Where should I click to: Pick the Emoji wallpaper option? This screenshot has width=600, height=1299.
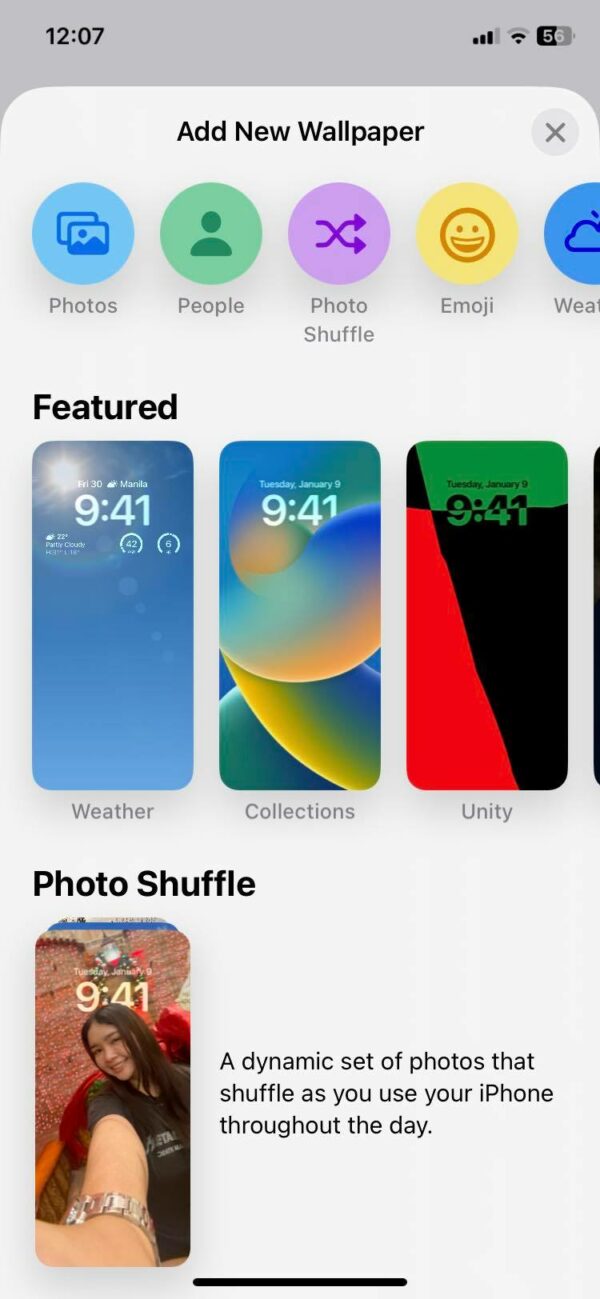click(x=467, y=234)
